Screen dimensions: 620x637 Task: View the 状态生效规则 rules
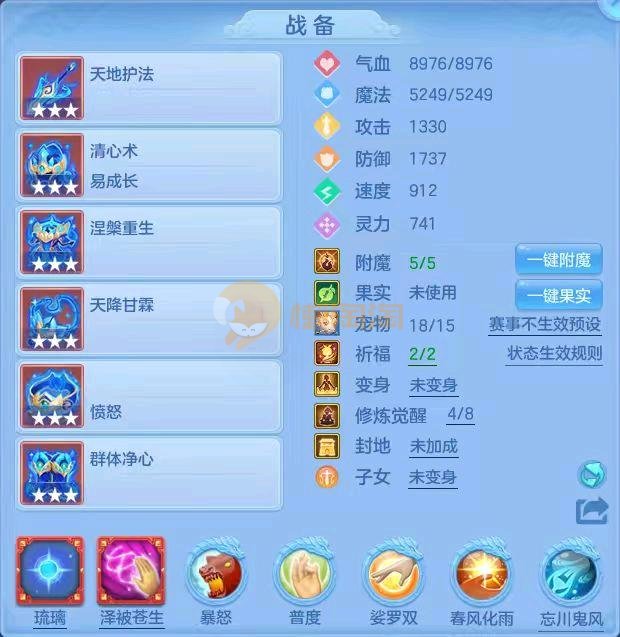click(x=554, y=354)
